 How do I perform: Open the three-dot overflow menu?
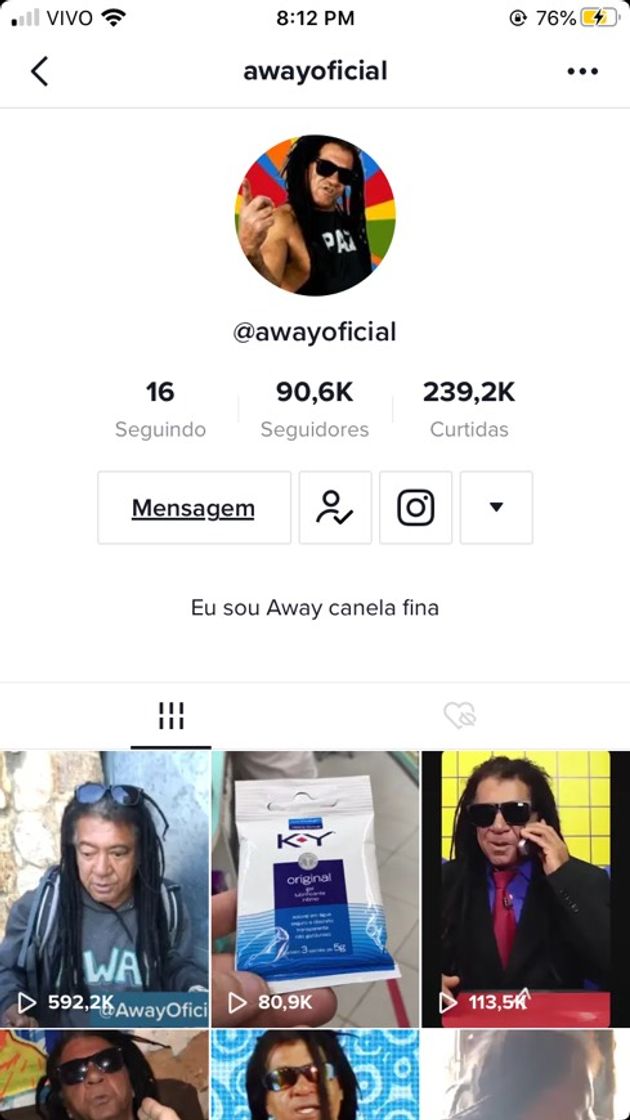582,71
